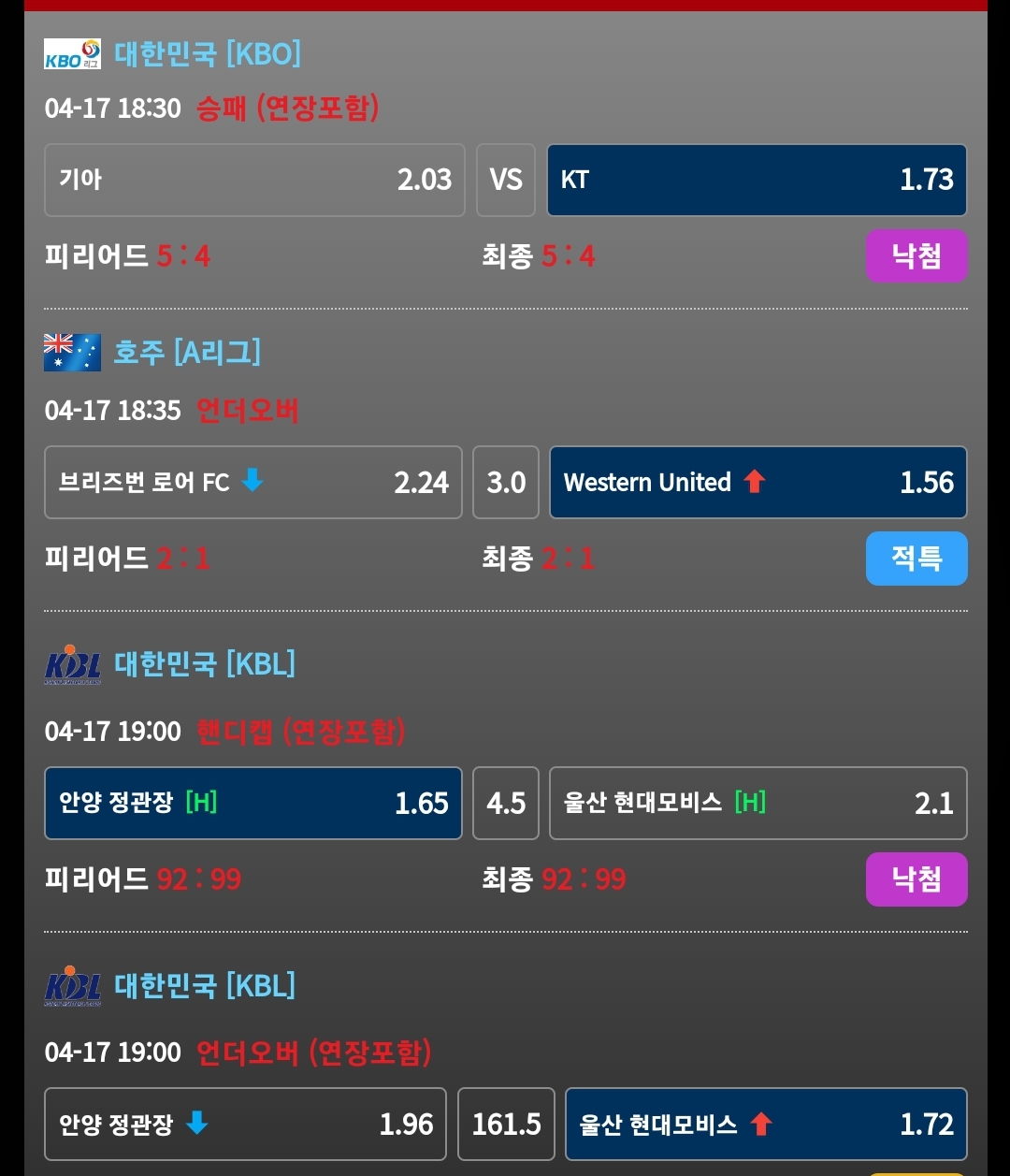Image resolution: width=1010 pixels, height=1176 pixels.
Task: Select 안양 정관장 handicap at 1.65
Action: point(253,804)
